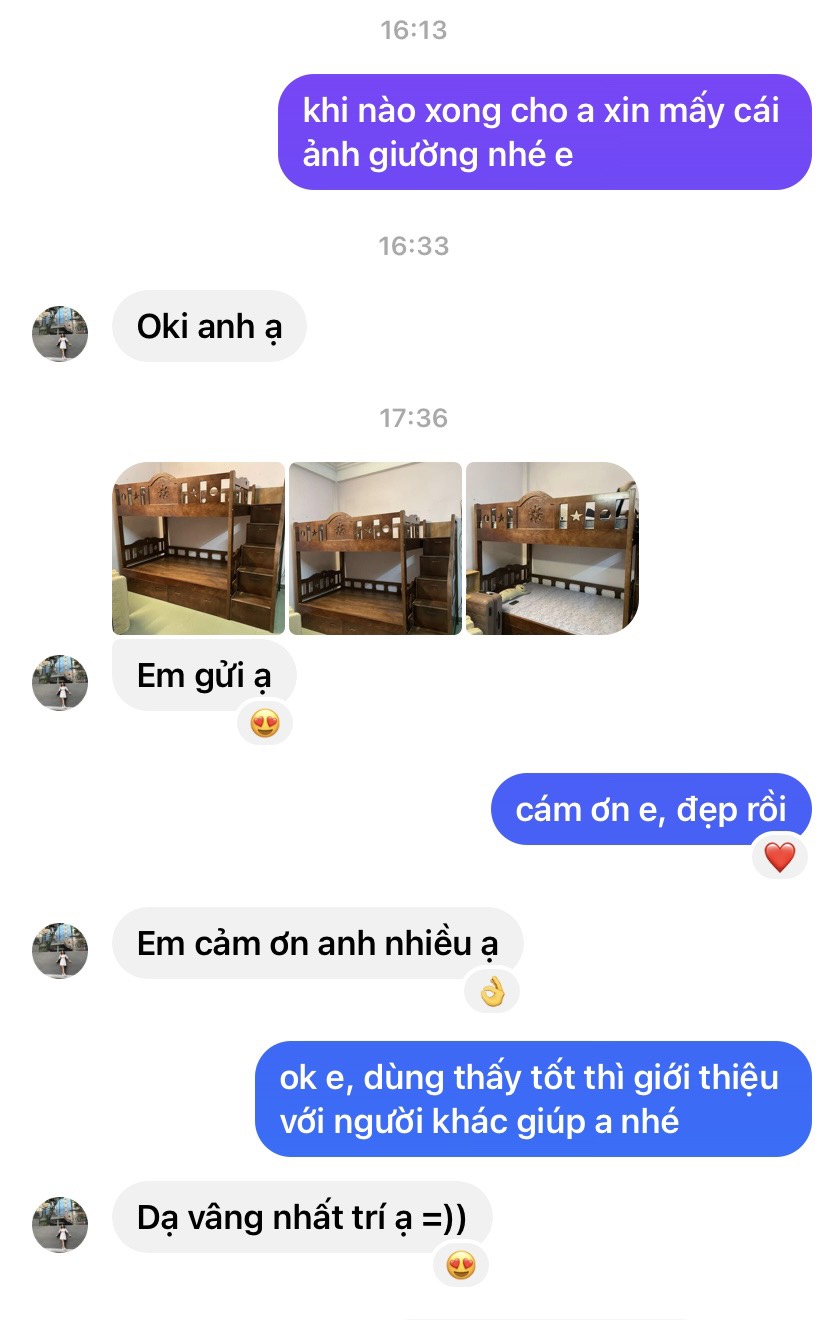Tap the avatar next to "Oki anh ạ"
This screenshot has width=828, height=1320.
point(60,334)
